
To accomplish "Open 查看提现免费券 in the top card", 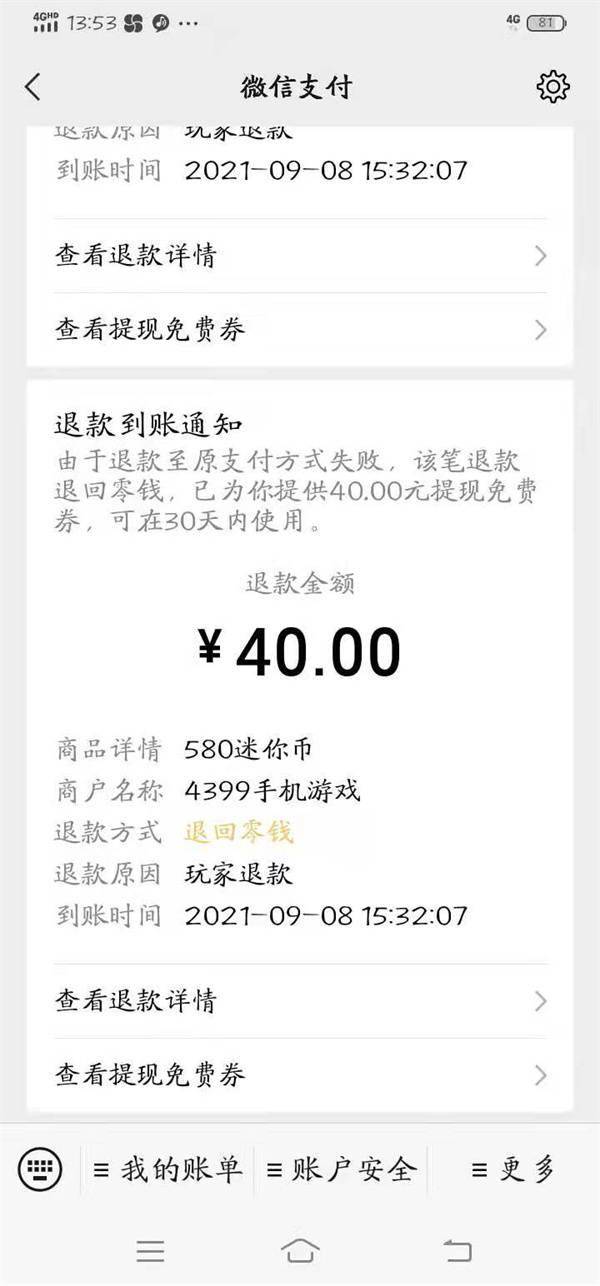I will point(300,330).
